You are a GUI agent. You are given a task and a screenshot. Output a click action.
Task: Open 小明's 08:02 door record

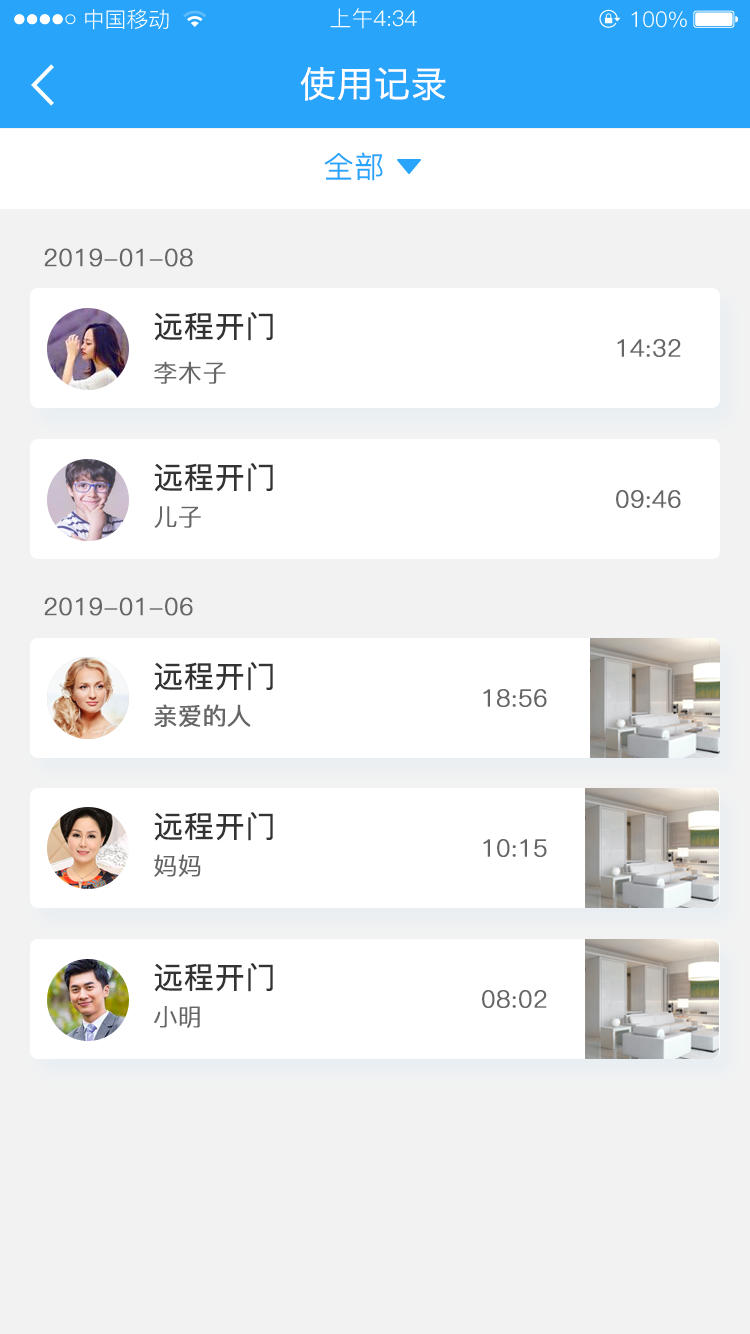click(375, 999)
